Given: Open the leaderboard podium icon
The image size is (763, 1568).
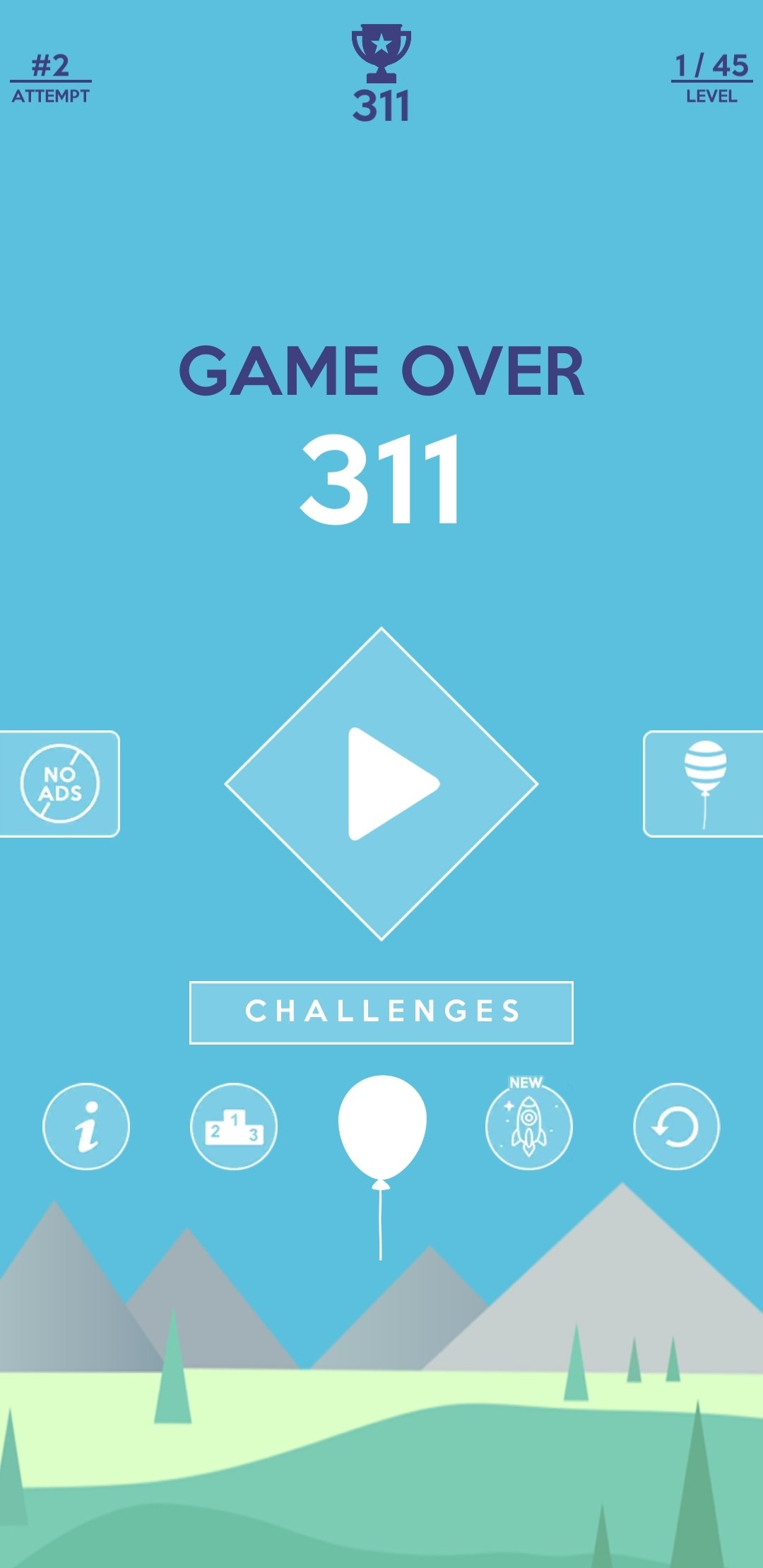Looking at the screenshot, I should tap(234, 1127).
